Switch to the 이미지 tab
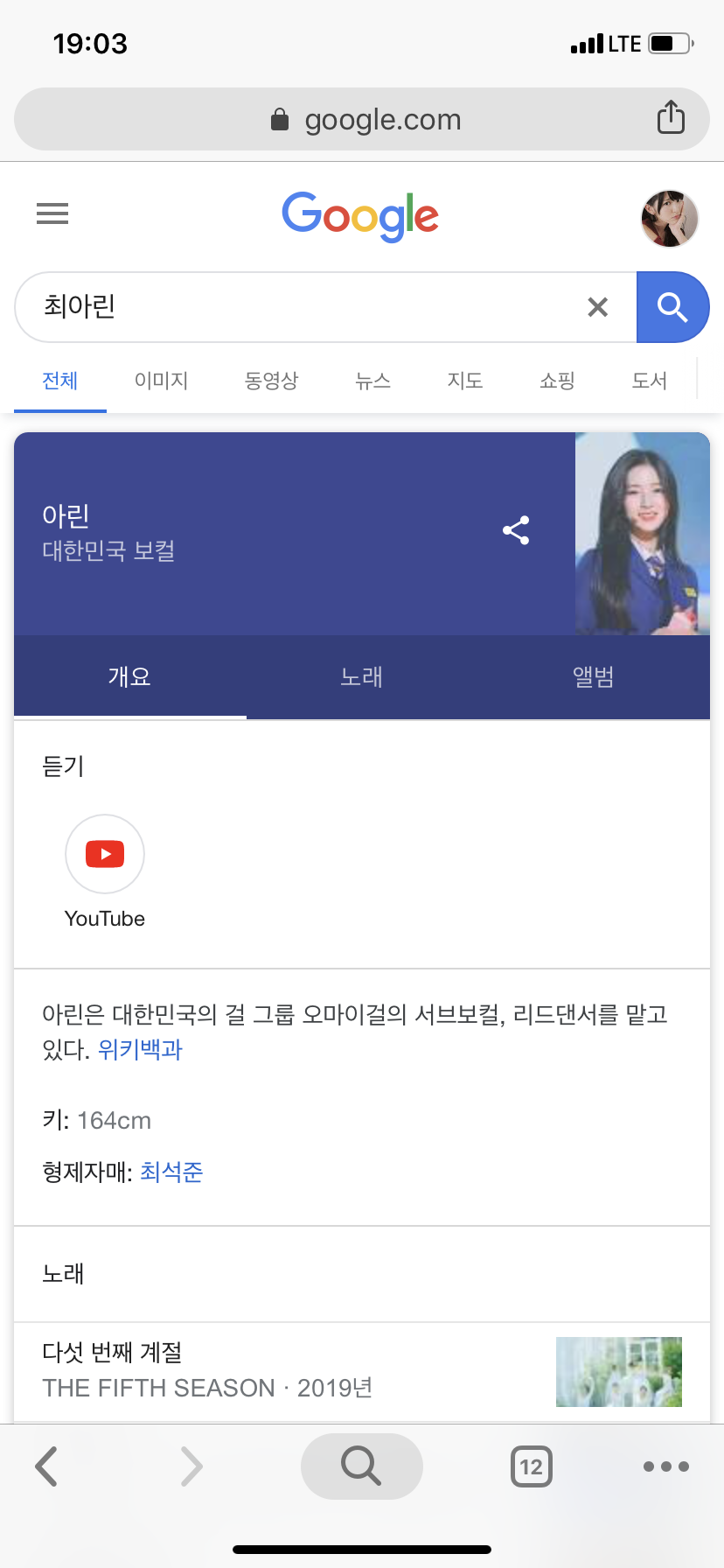This screenshot has width=724, height=1568. [x=161, y=381]
